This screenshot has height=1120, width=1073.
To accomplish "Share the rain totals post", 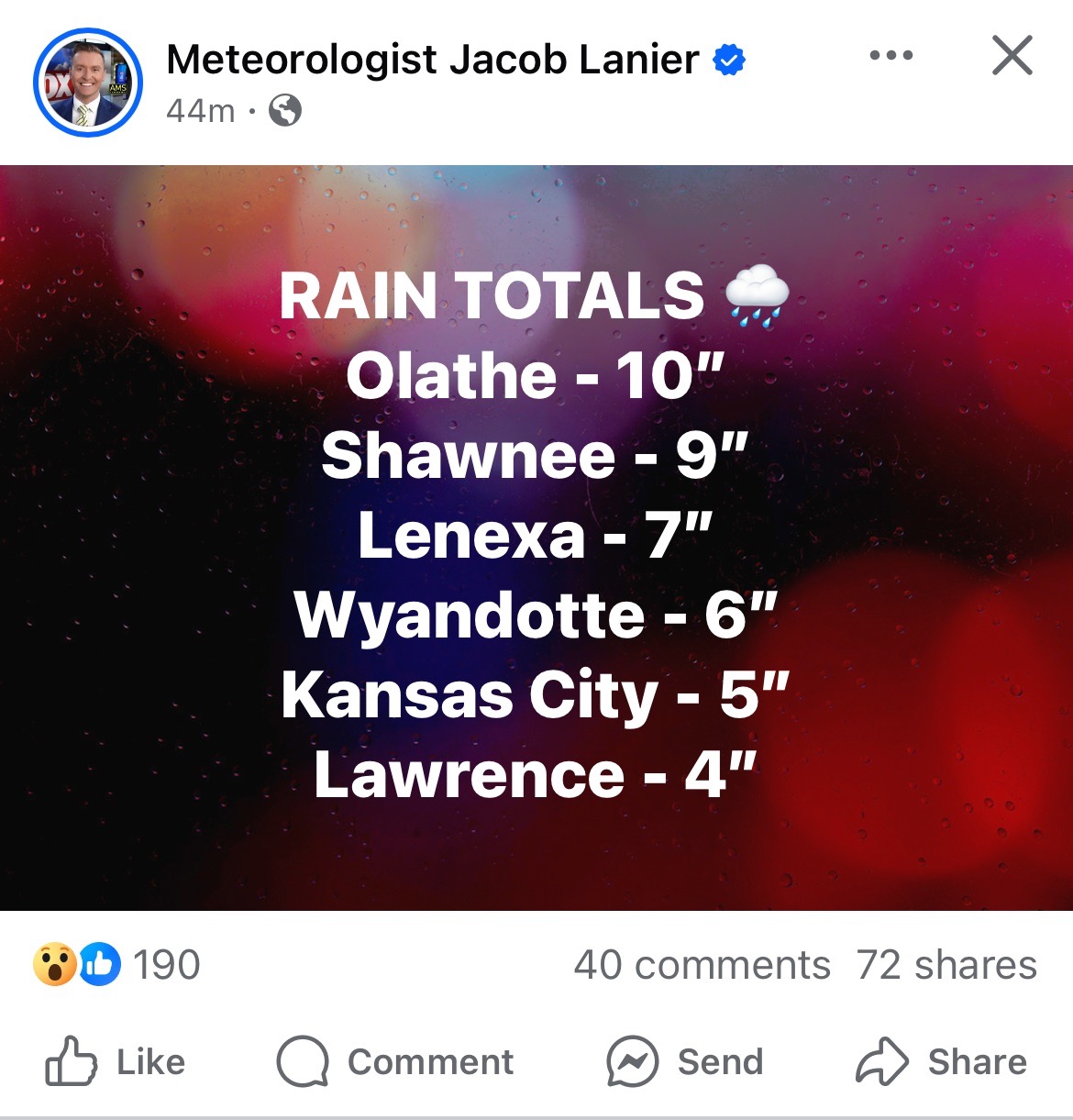I will (x=941, y=1061).
